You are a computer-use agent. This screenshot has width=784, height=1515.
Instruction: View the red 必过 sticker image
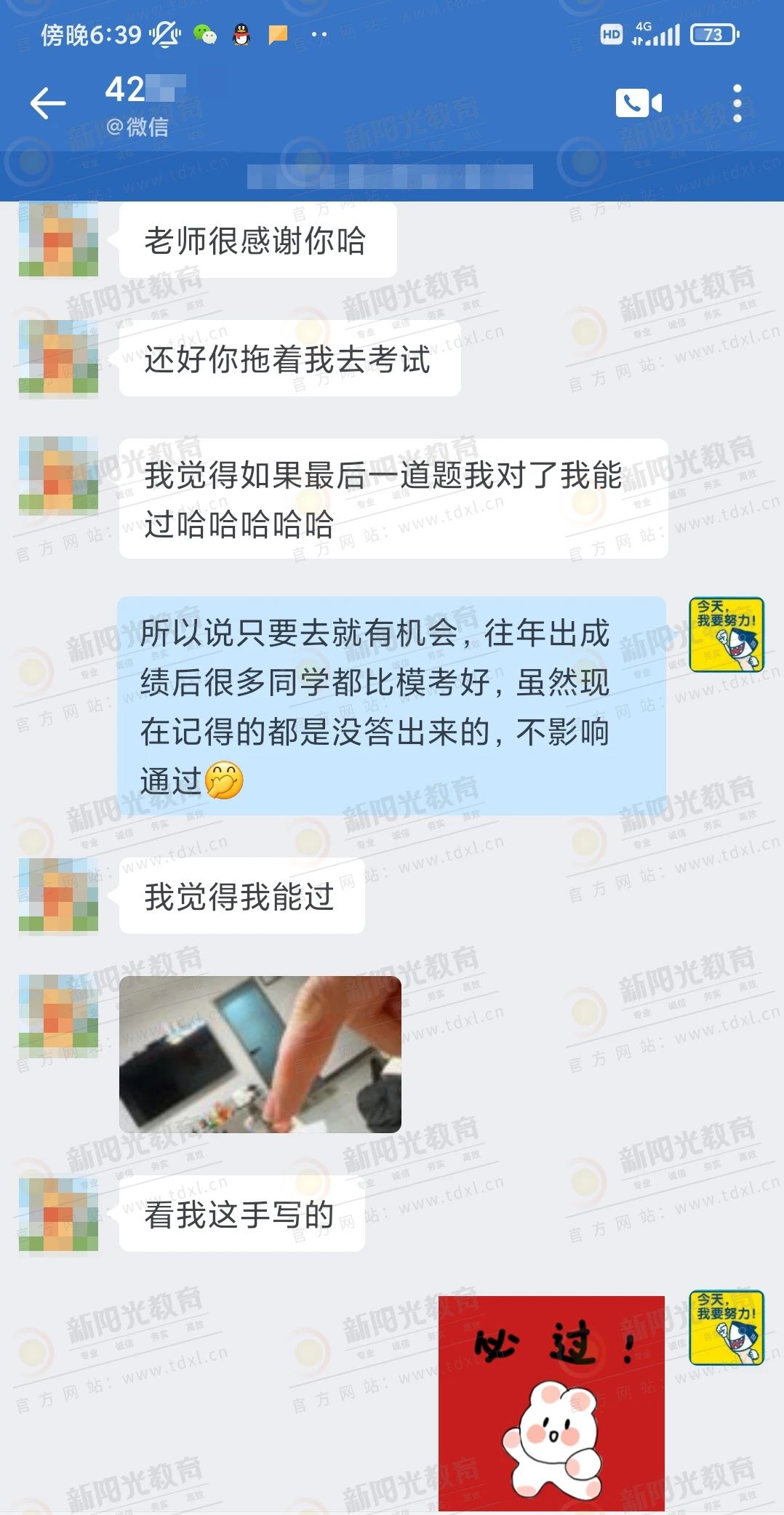tap(551, 1403)
